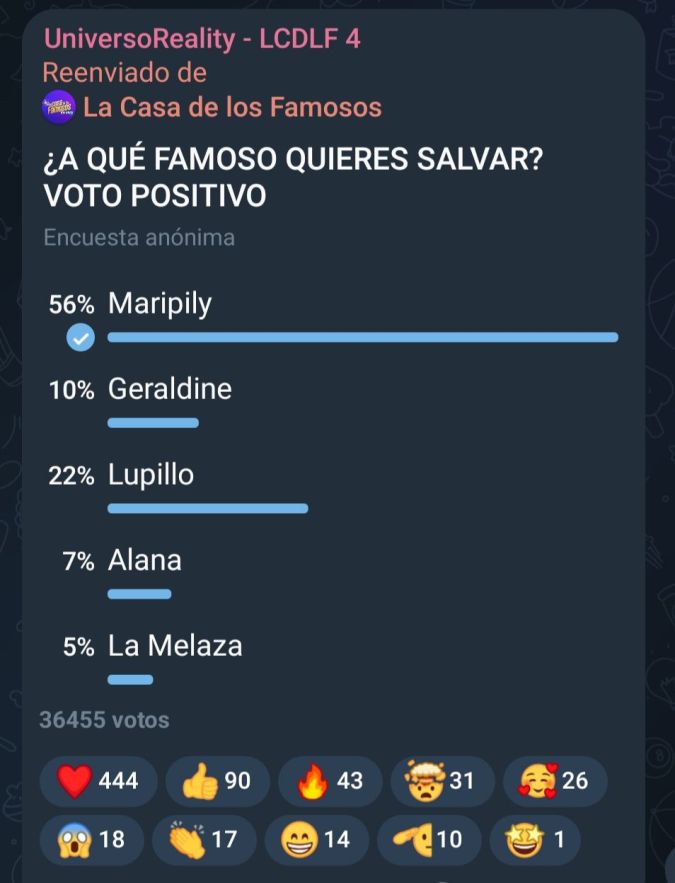This screenshot has height=883, width=675.
Task: Tap the fire reaction showing 43
Action: [x=330, y=781]
